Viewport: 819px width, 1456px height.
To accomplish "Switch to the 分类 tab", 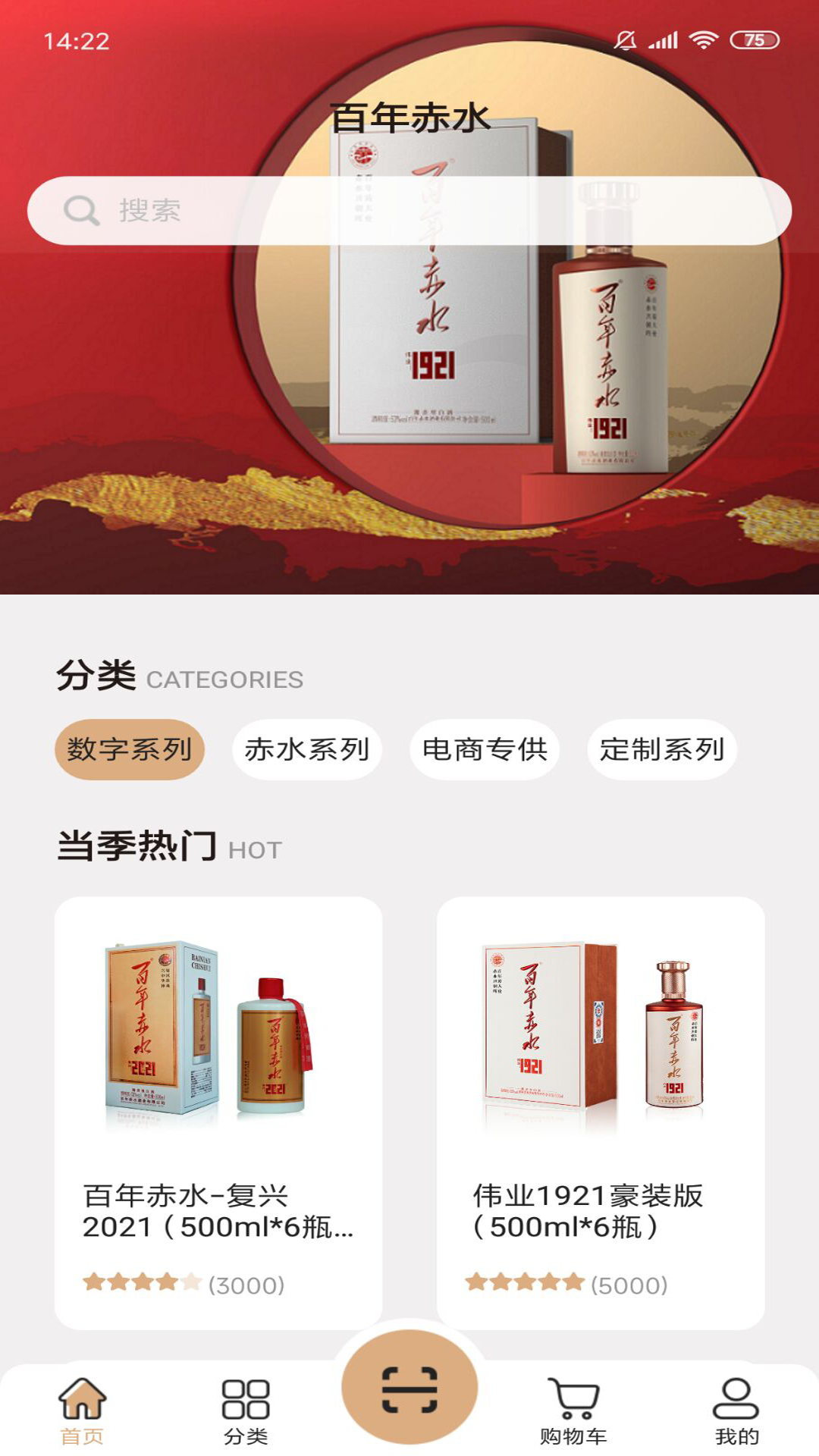I will [246, 1410].
